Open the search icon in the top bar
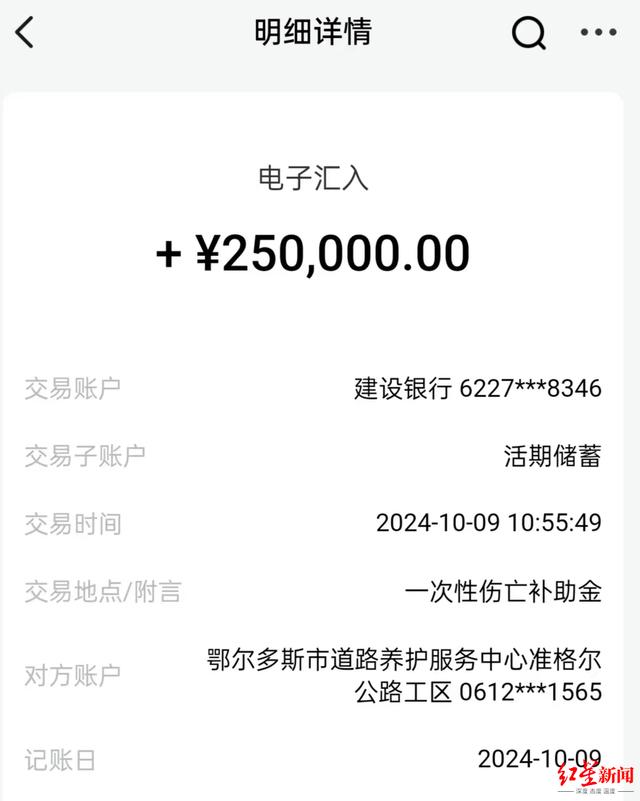Image resolution: width=640 pixels, height=801 pixels. click(529, 33)
